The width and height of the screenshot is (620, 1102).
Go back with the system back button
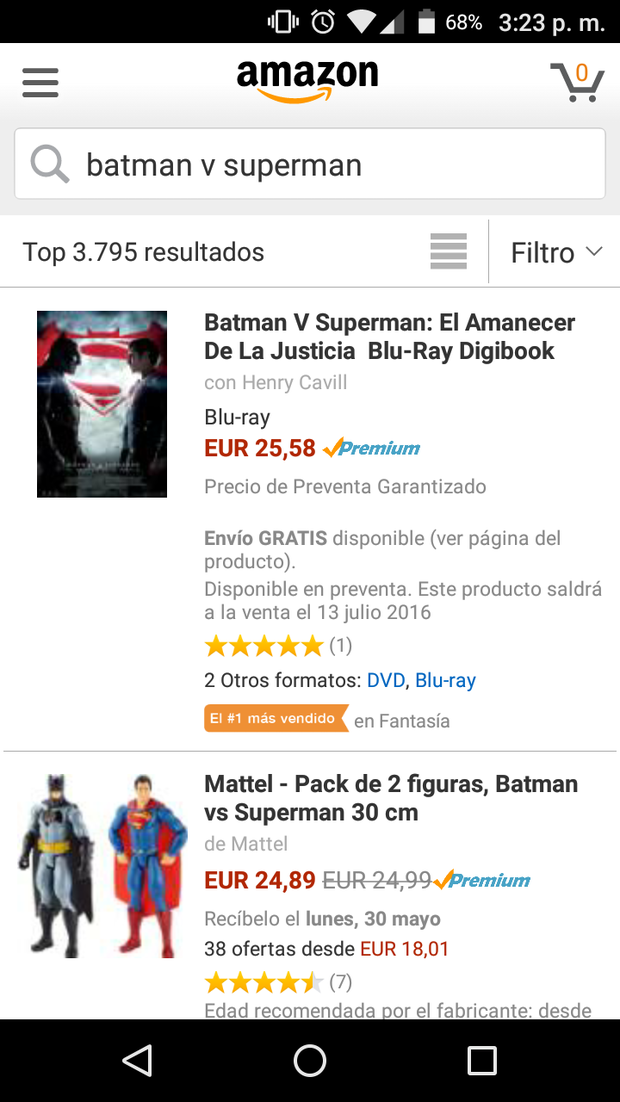pyautogui.click(x=137, y=1060)
